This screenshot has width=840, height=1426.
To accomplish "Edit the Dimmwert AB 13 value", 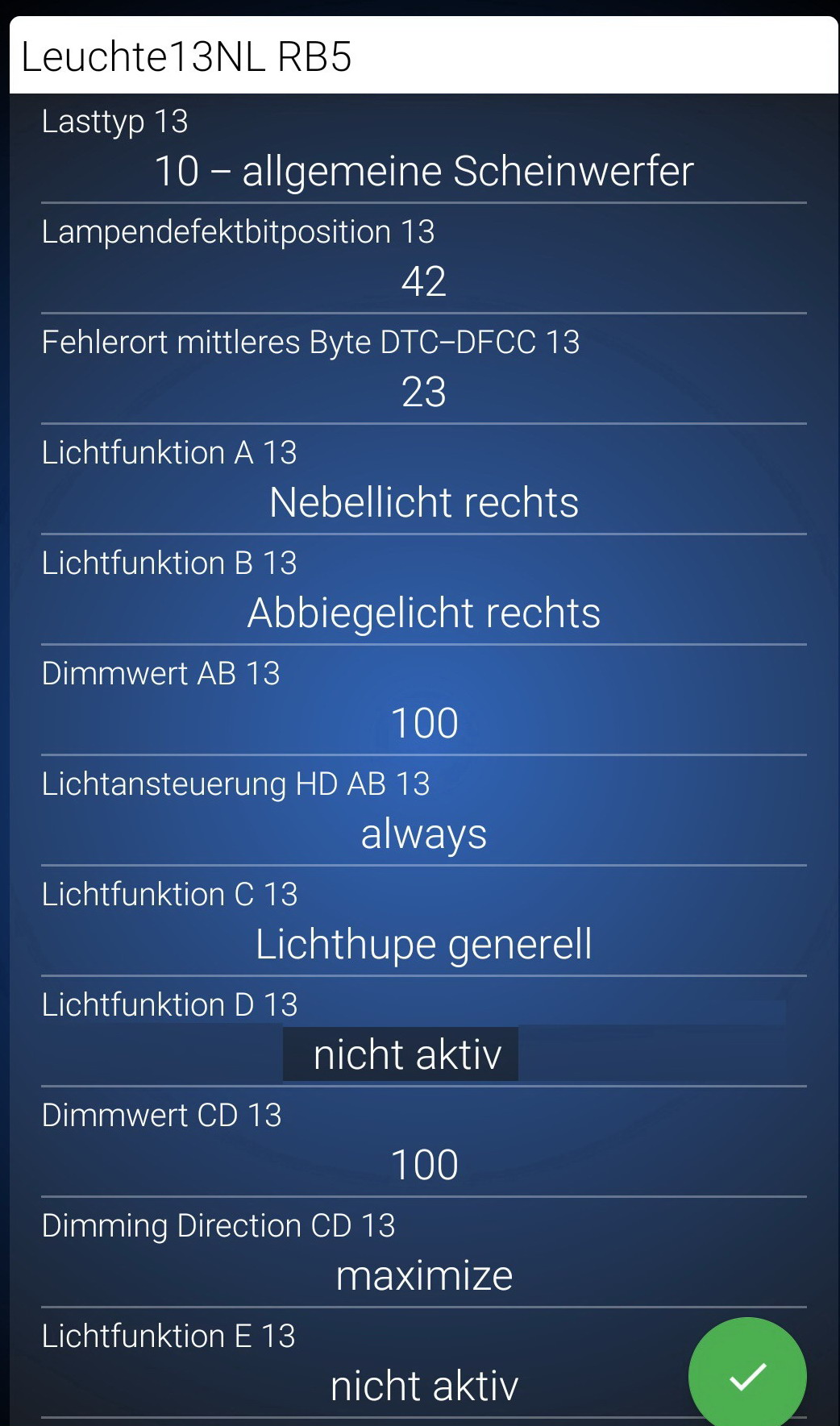I will pyautogui.click(x=424, y=701).
